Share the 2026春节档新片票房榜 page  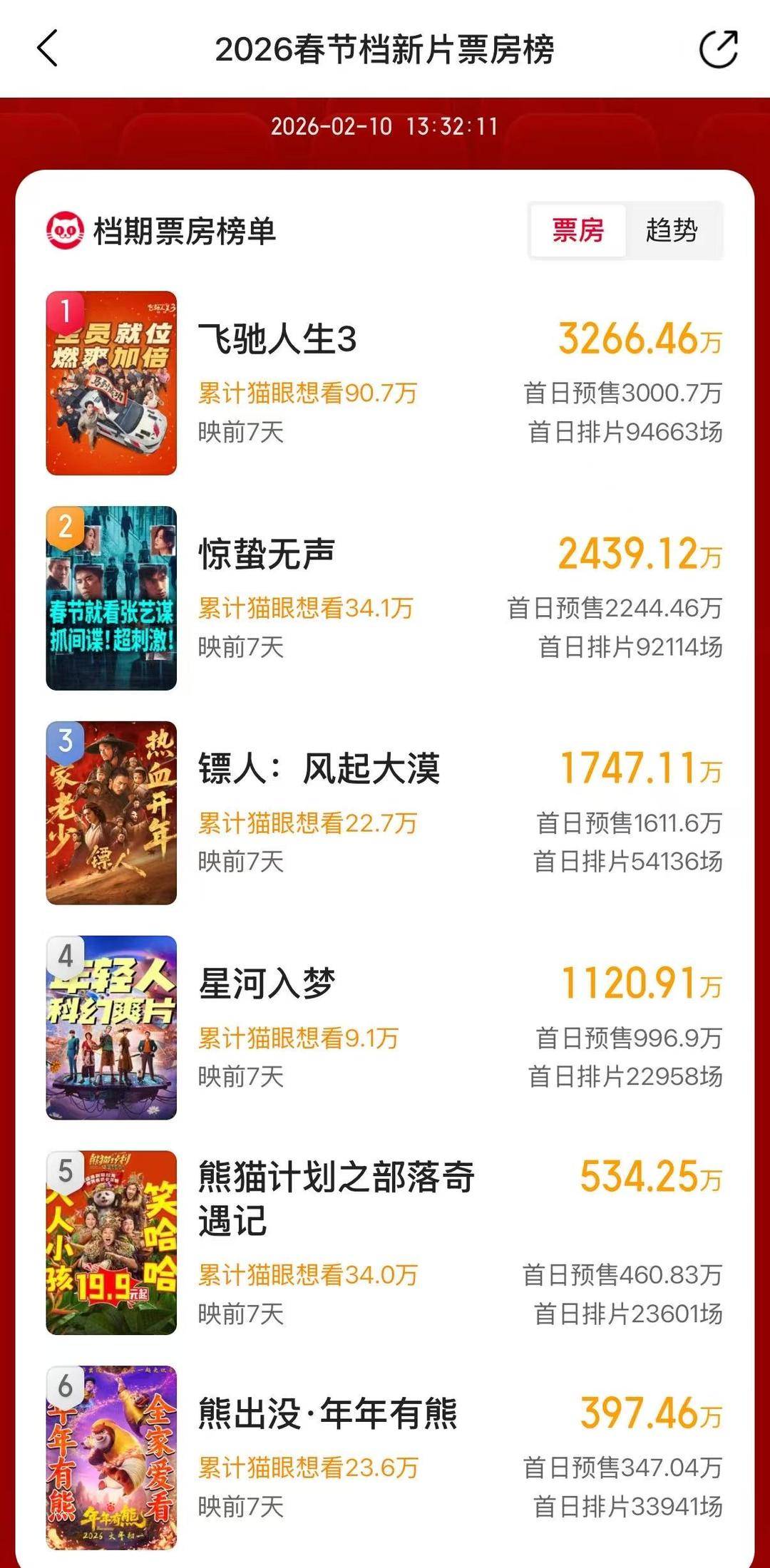point(717,49)
